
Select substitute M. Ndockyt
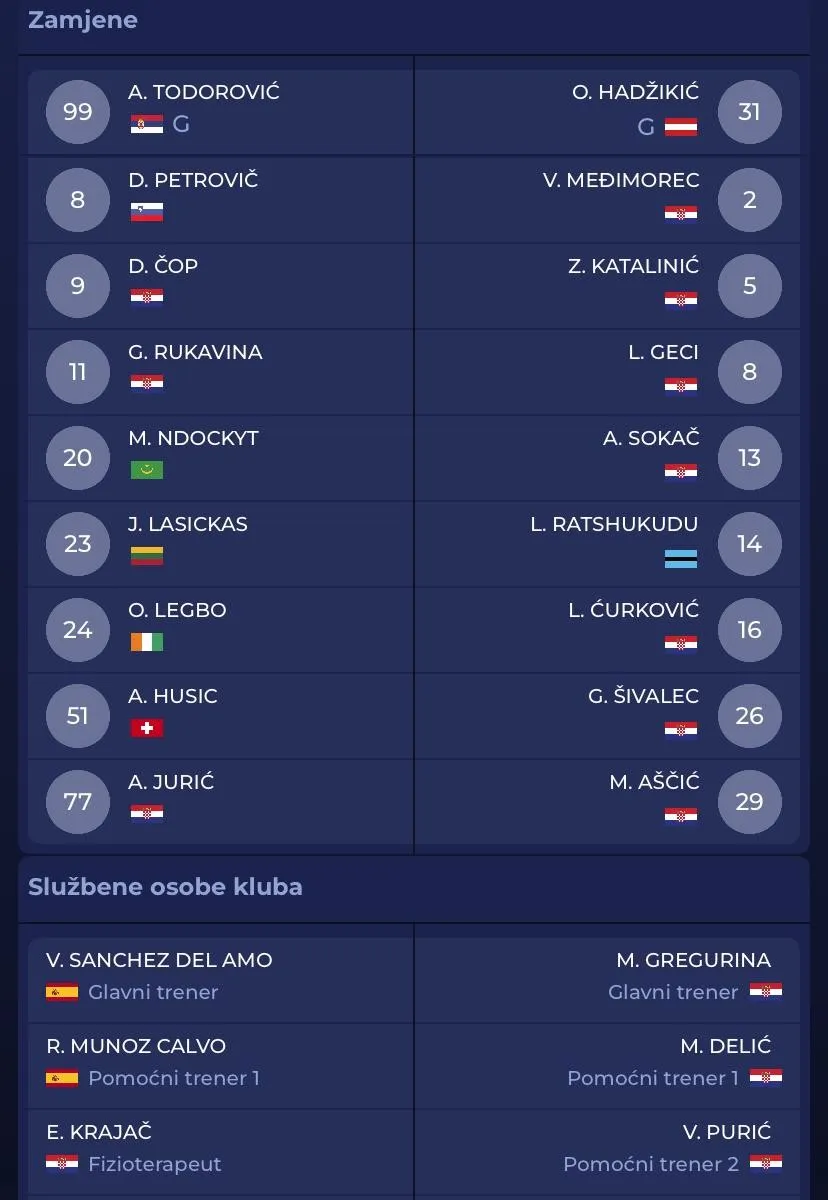pyautogui.click(x=193, y=439)
